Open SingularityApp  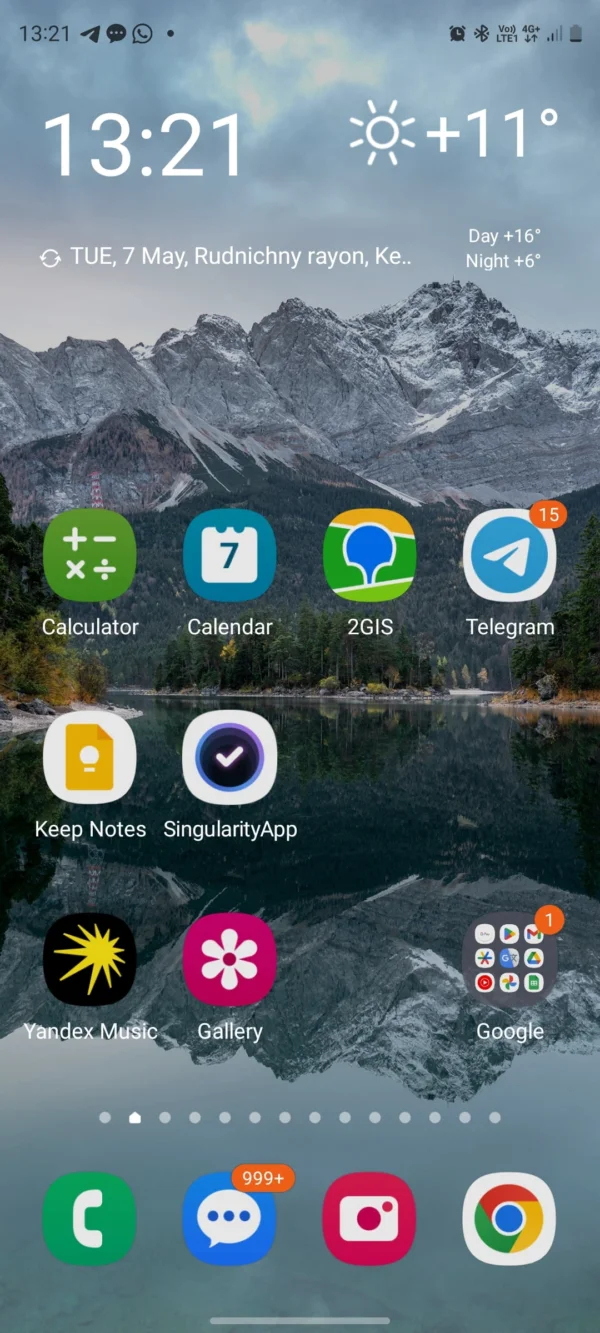(229, 758)
